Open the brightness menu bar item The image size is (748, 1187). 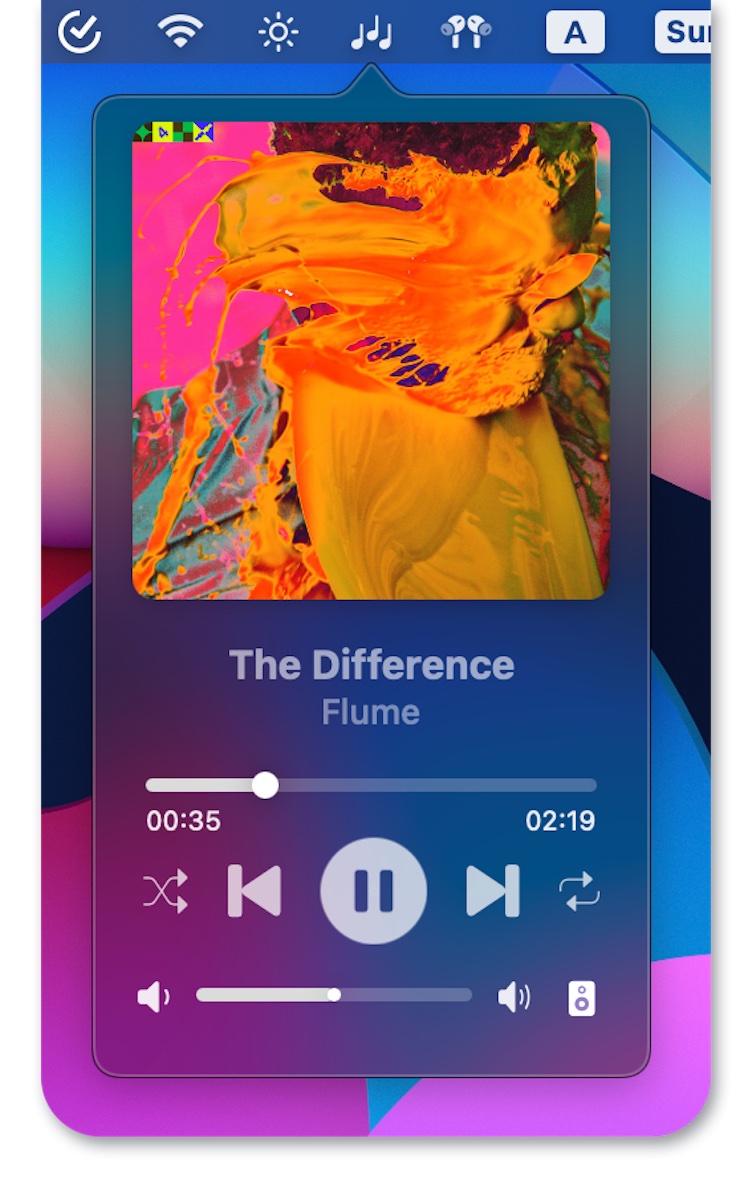click(277, 33)
